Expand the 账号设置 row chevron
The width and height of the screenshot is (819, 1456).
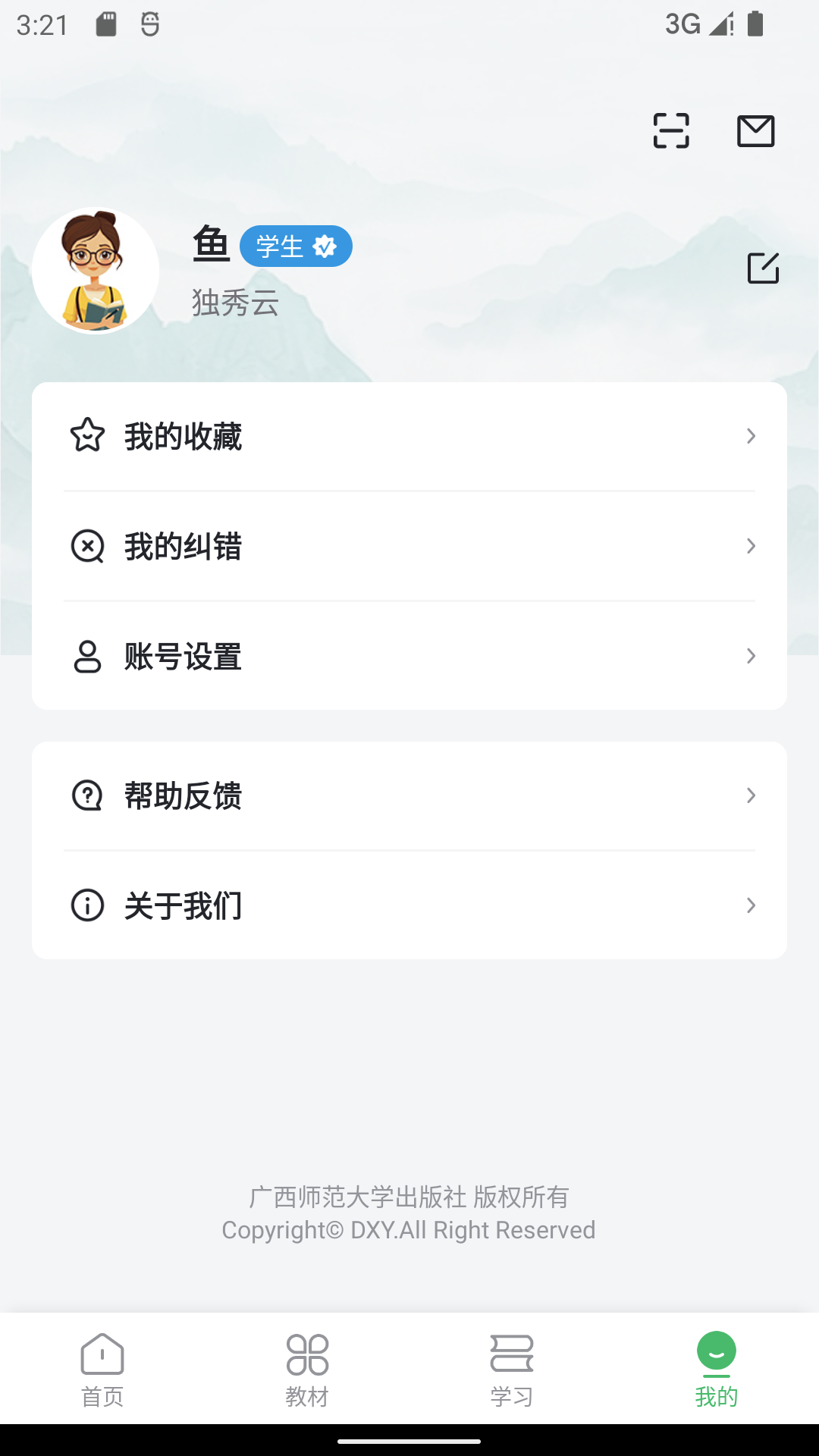pos(751,656)
